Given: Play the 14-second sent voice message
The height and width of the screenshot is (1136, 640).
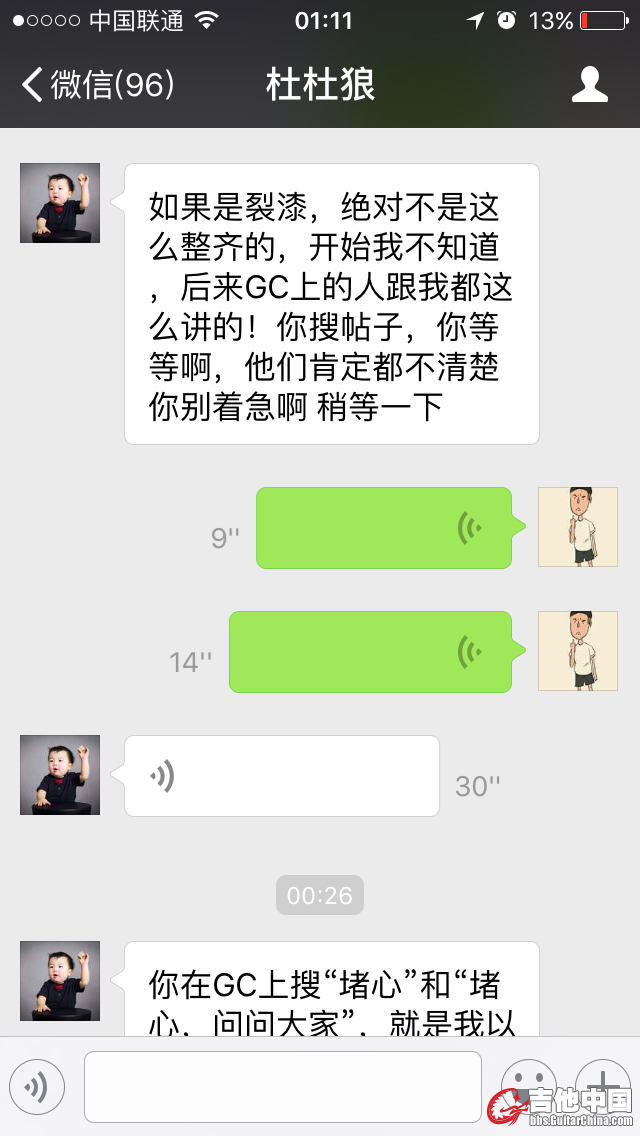Looking at the screenshot, I should pos(370,652).
